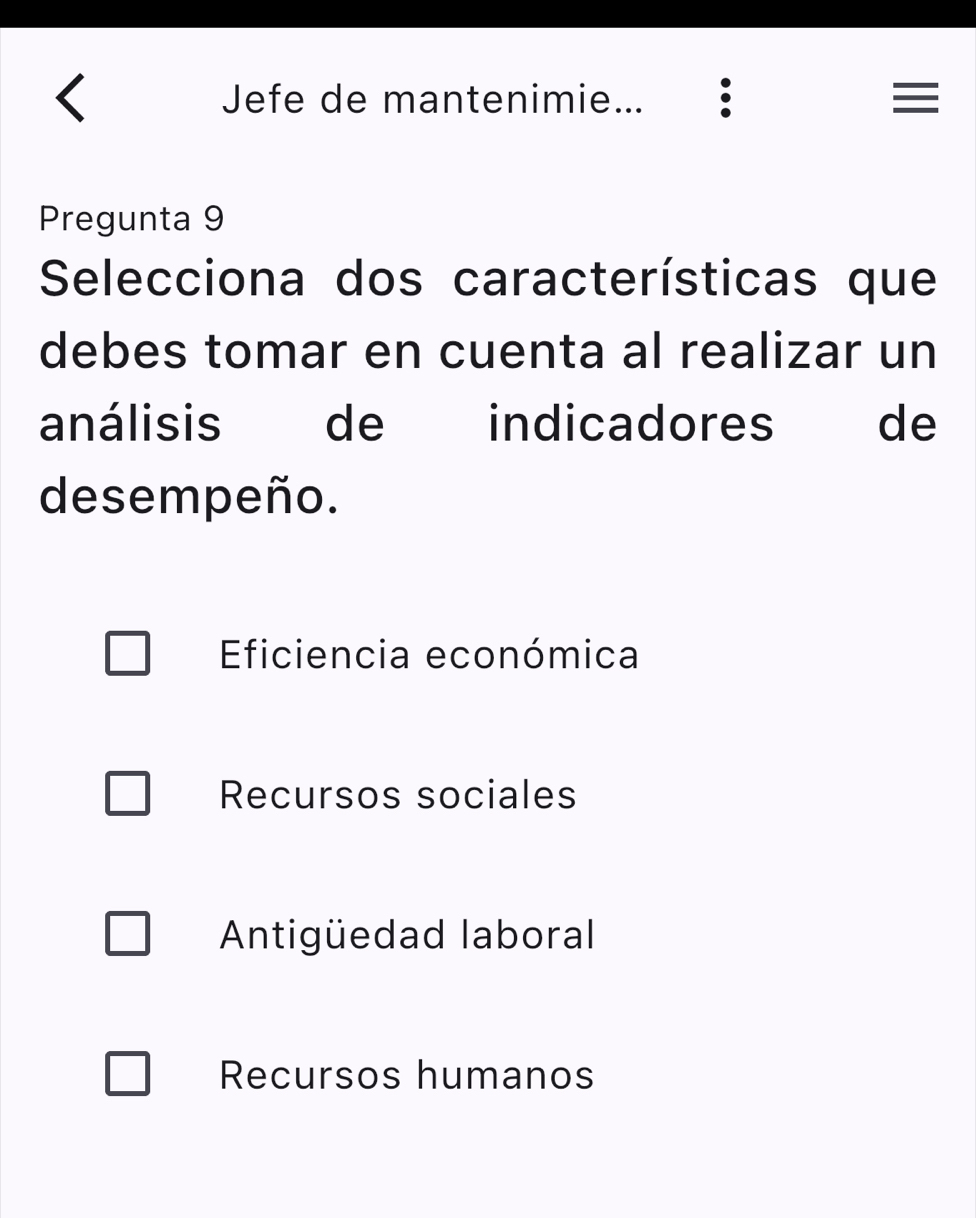Select the Recursos sociales checkbox

pyautogui.click(x=129, y=795)
